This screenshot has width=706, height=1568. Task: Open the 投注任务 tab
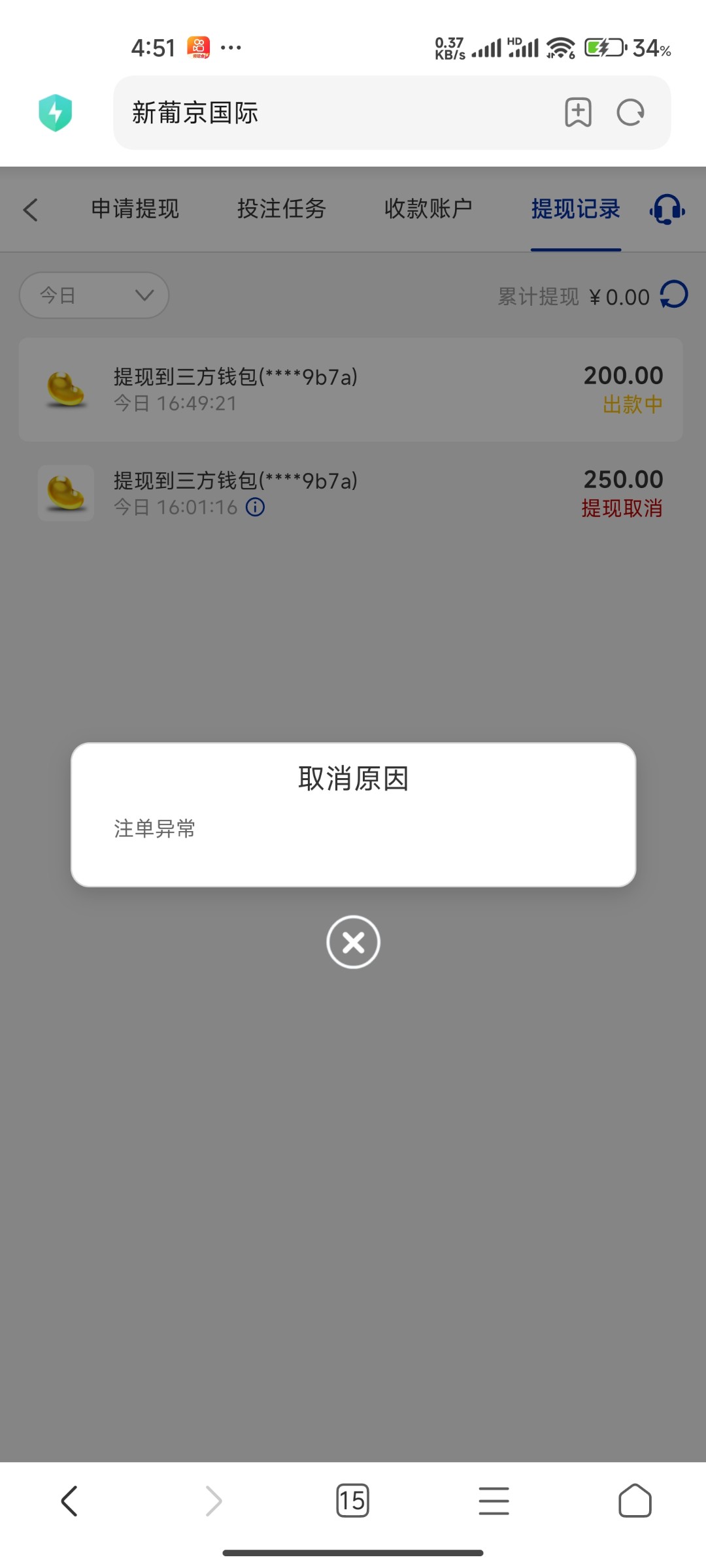click(x=282, y=209)
